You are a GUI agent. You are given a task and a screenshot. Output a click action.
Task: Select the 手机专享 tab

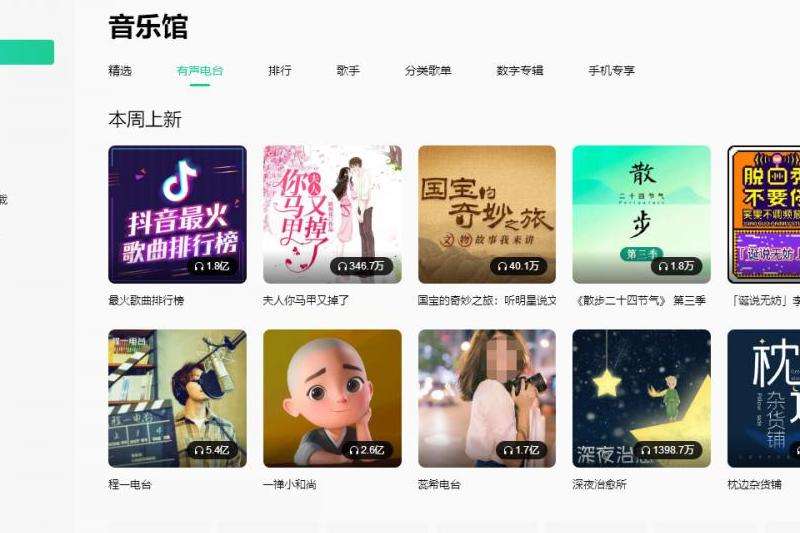tap(611, 71)
